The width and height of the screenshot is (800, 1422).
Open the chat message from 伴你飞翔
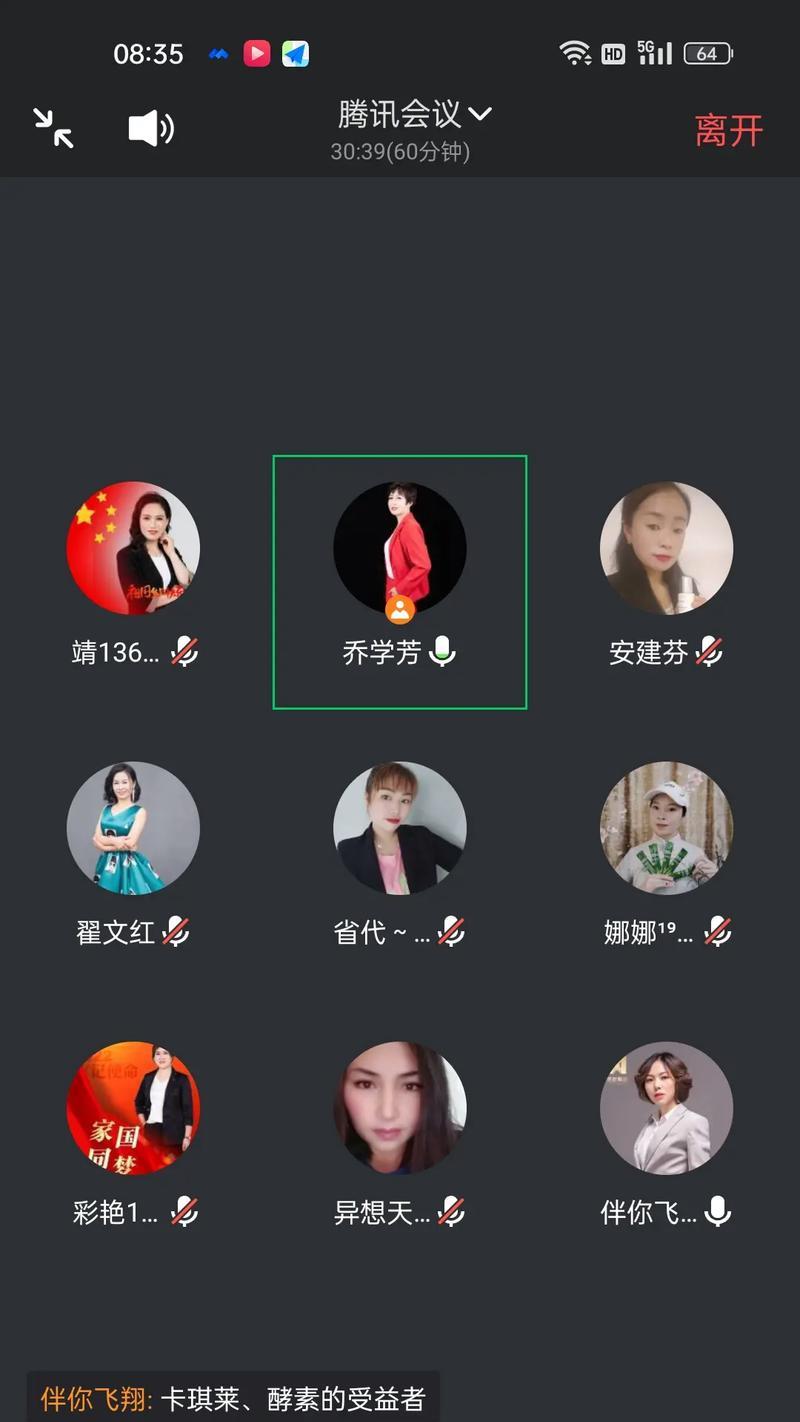(x=233, y=1398)
